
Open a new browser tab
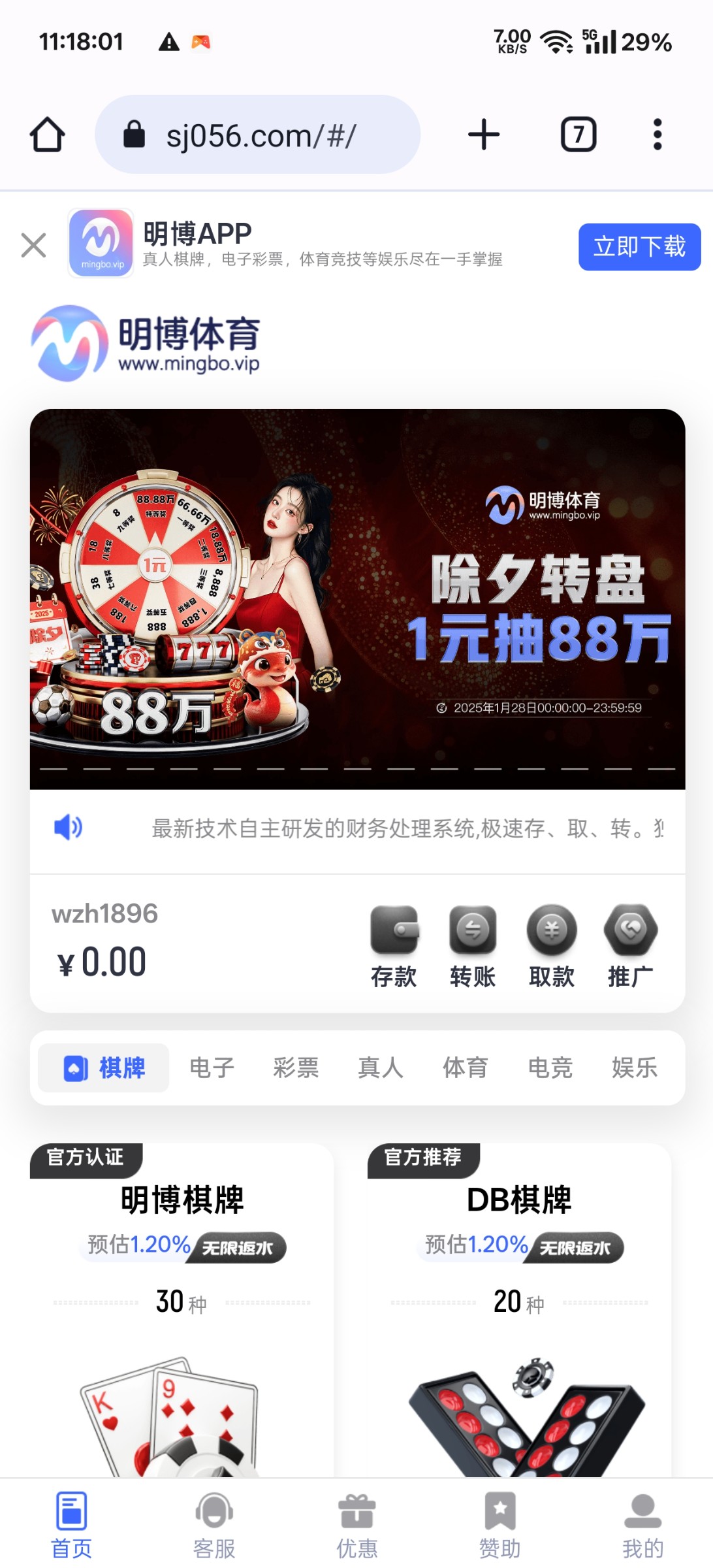tap(484, 135)
